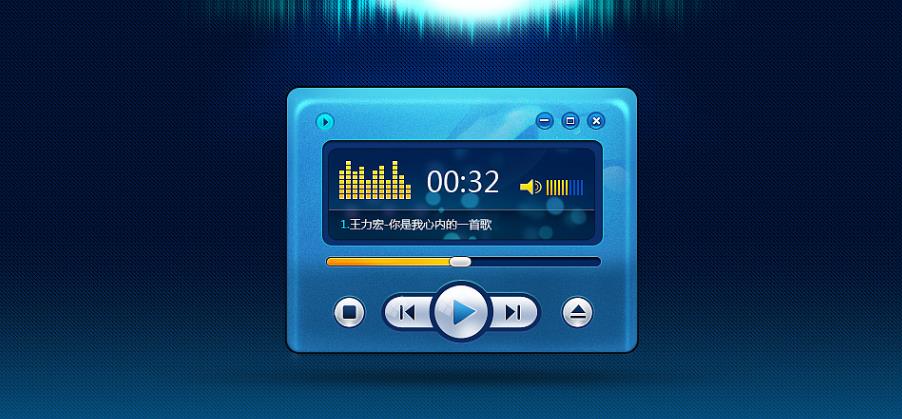Image resolution: width=902 pixels, height=419 pixels.
Task: Minimize the player window
Action: click(544, 121)
